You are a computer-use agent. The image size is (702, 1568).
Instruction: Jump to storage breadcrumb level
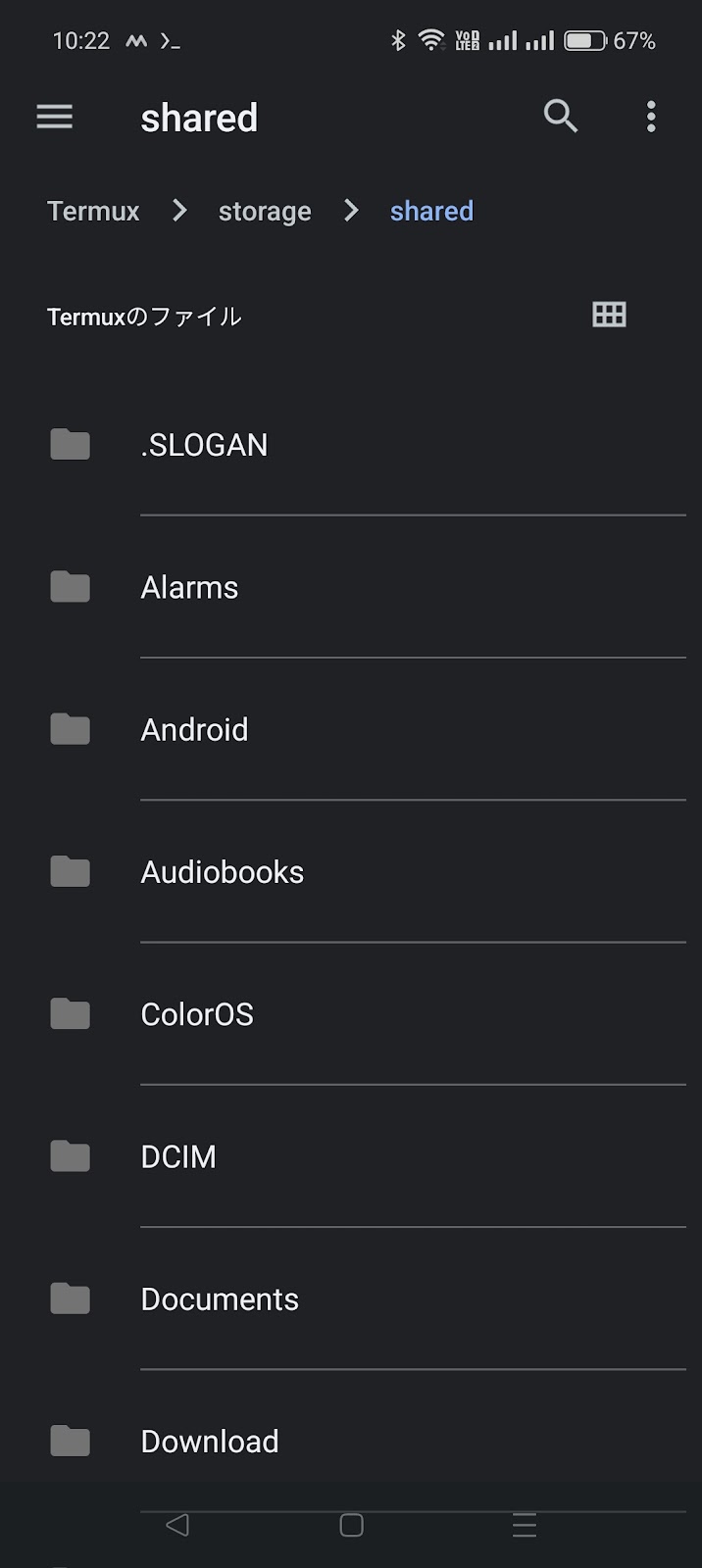[265, 211]
